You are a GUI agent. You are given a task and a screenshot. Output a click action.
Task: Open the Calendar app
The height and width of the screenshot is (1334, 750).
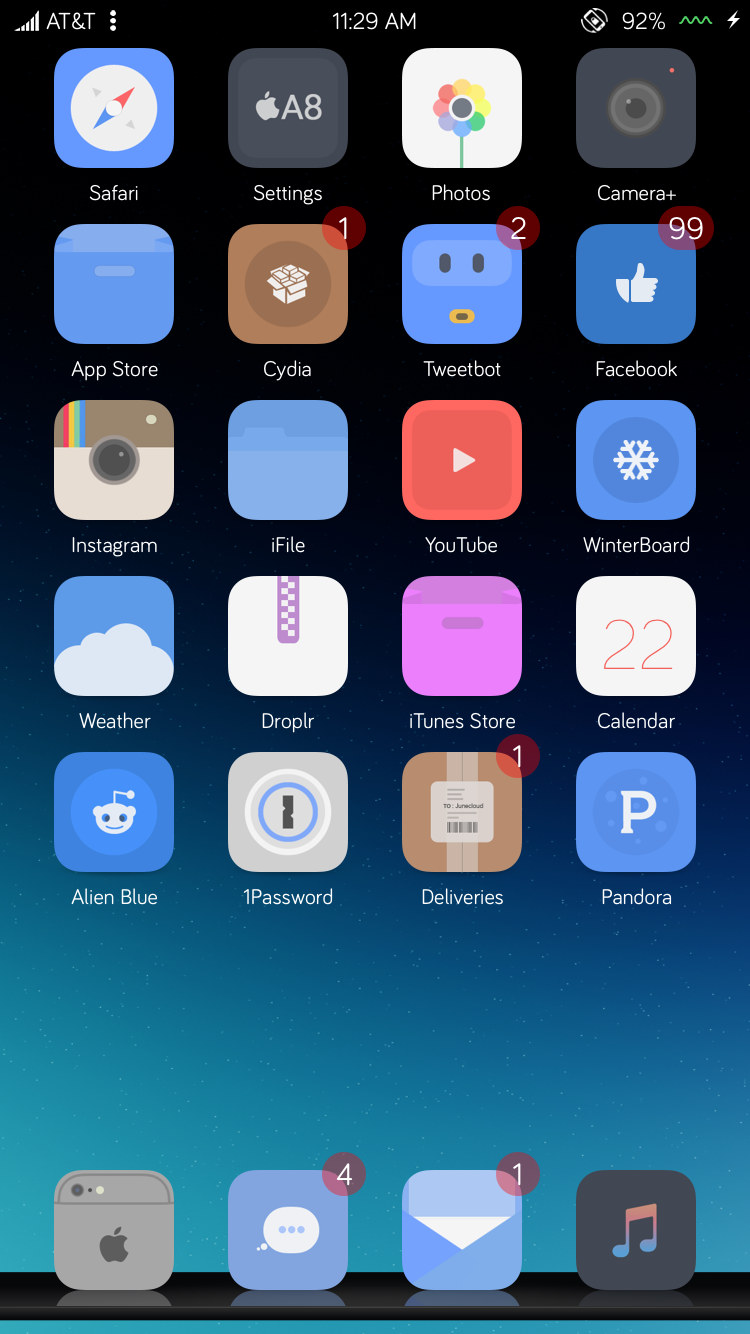coord(636,636)
